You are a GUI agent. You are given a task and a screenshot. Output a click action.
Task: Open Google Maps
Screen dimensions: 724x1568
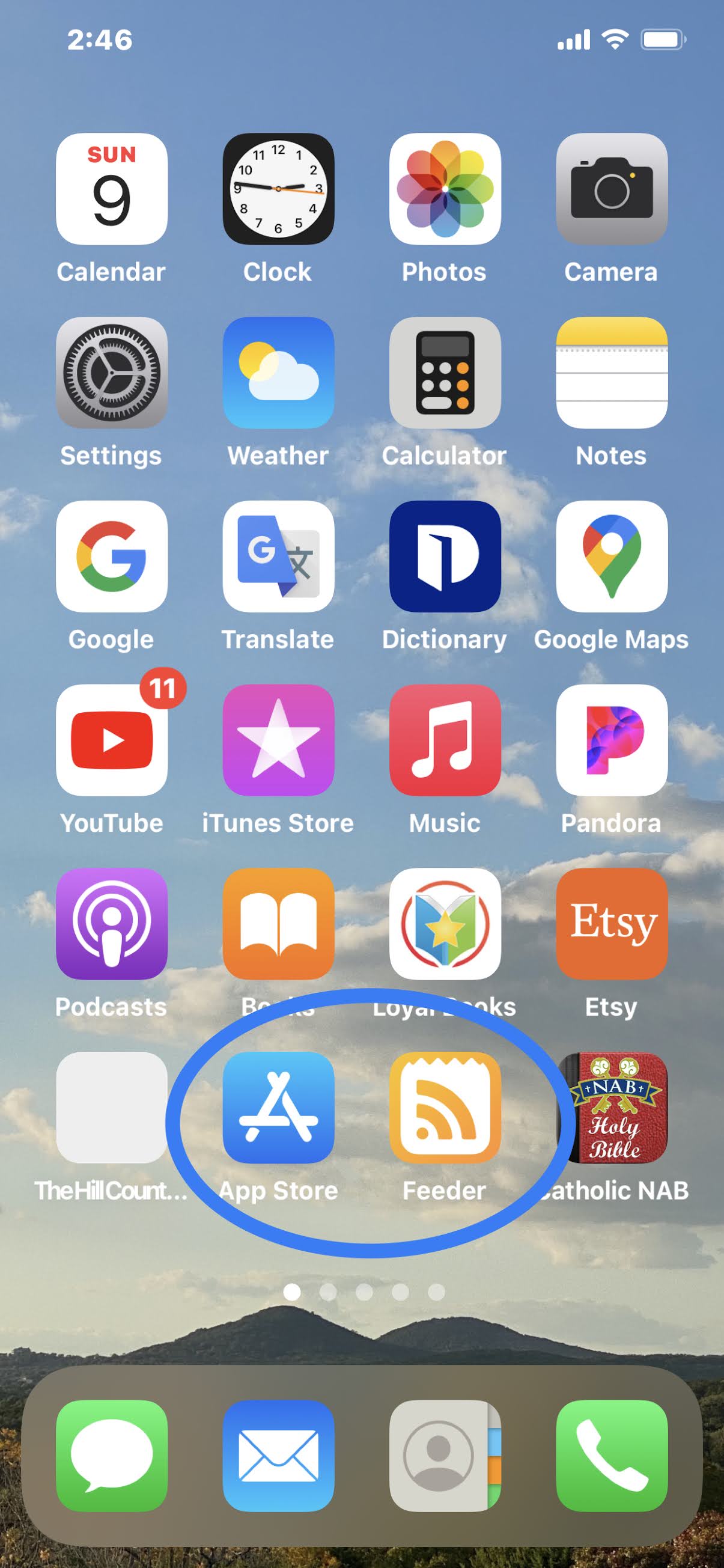pos(612,557)
